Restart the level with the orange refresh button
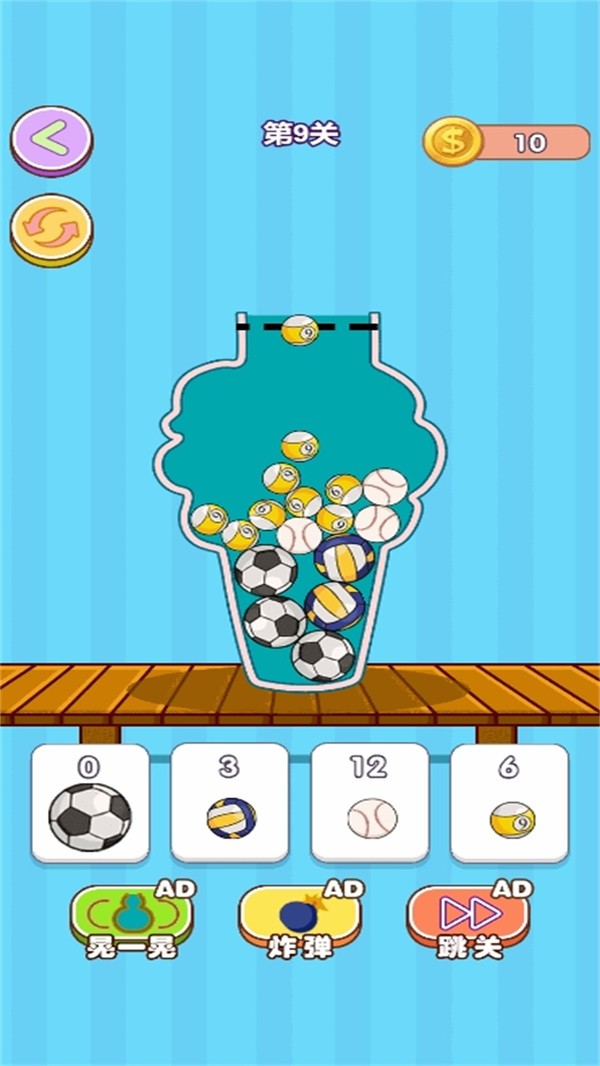The height and width of the screenshot is (1066, 600). tap(52, 230)
